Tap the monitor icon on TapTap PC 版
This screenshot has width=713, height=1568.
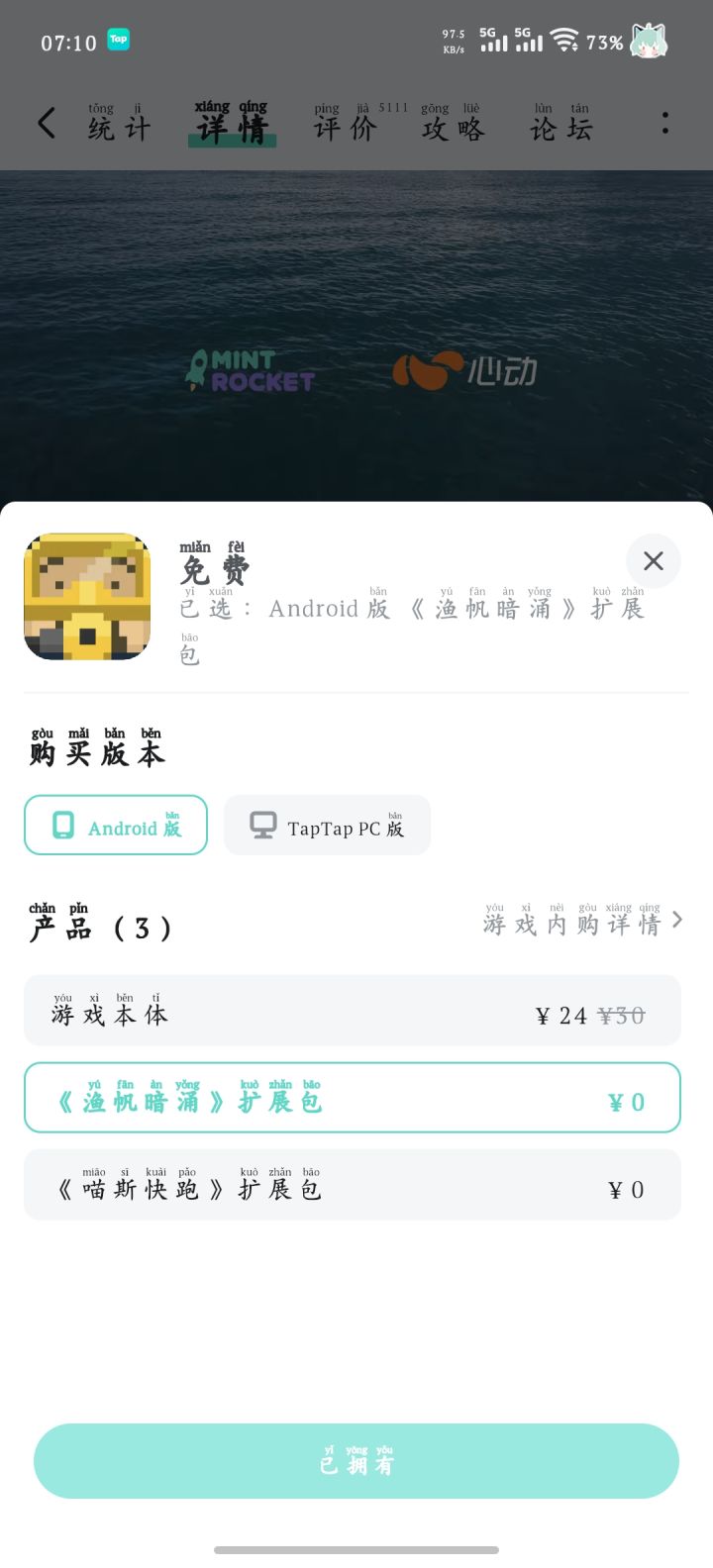point(262,824)
